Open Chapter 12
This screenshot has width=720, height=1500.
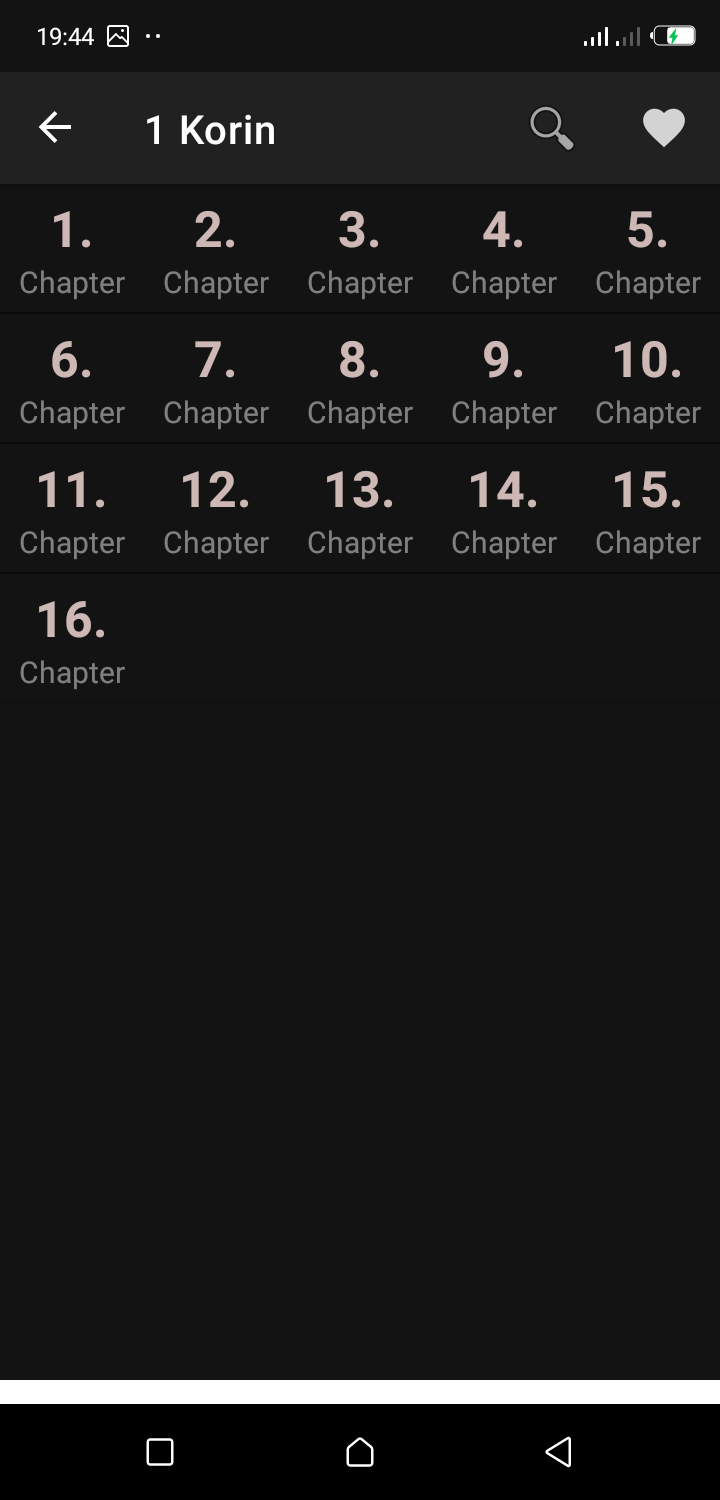(x=216, y=509)
